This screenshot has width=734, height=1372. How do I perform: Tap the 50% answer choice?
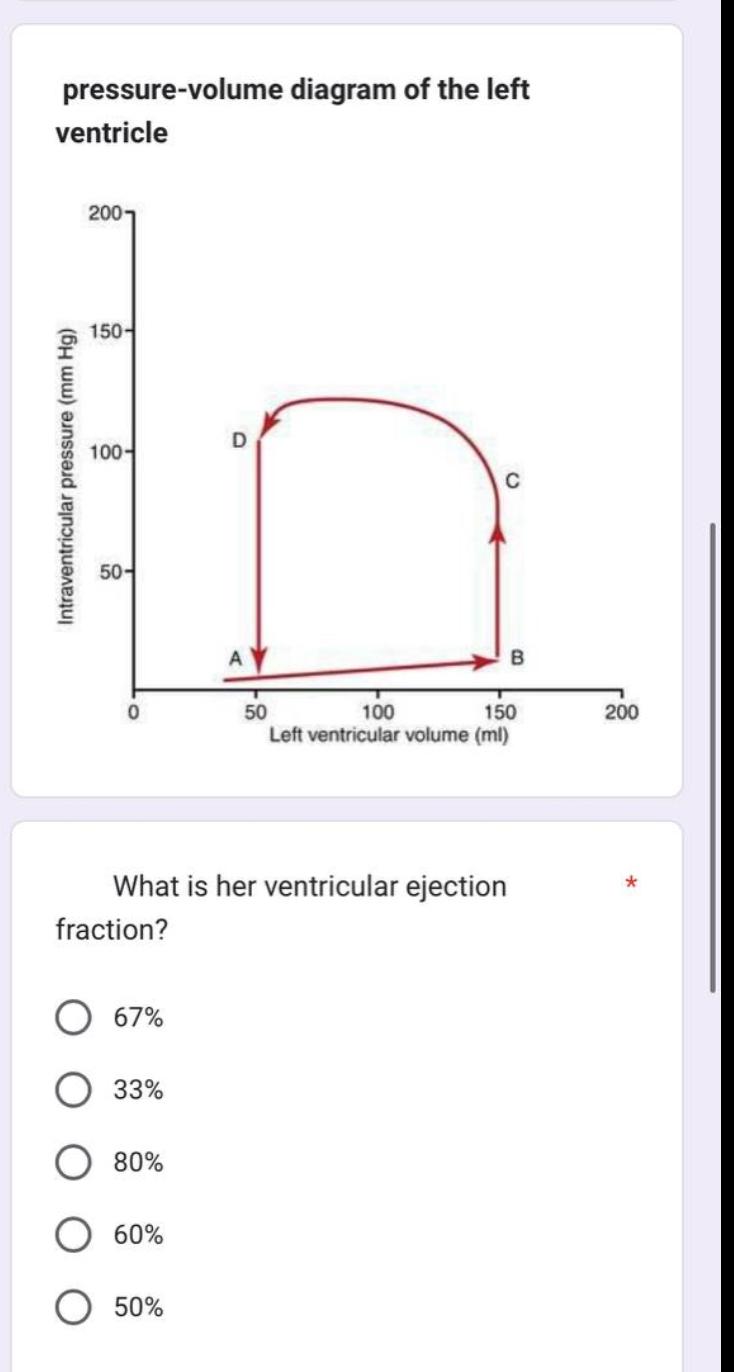pos(73,1307)
